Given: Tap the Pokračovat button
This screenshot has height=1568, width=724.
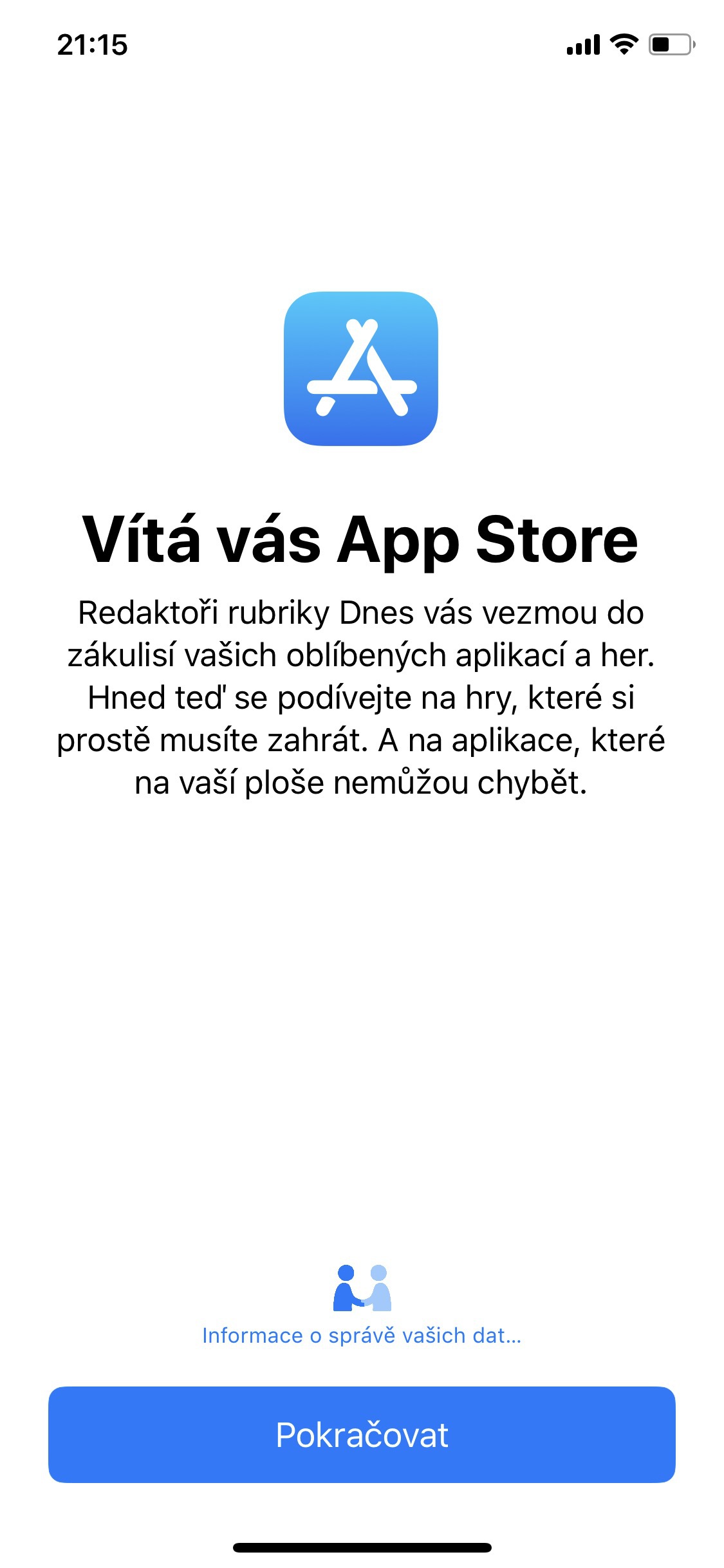Looking at the screenshot, I should pyautogui.click(x=362, y=1435).
